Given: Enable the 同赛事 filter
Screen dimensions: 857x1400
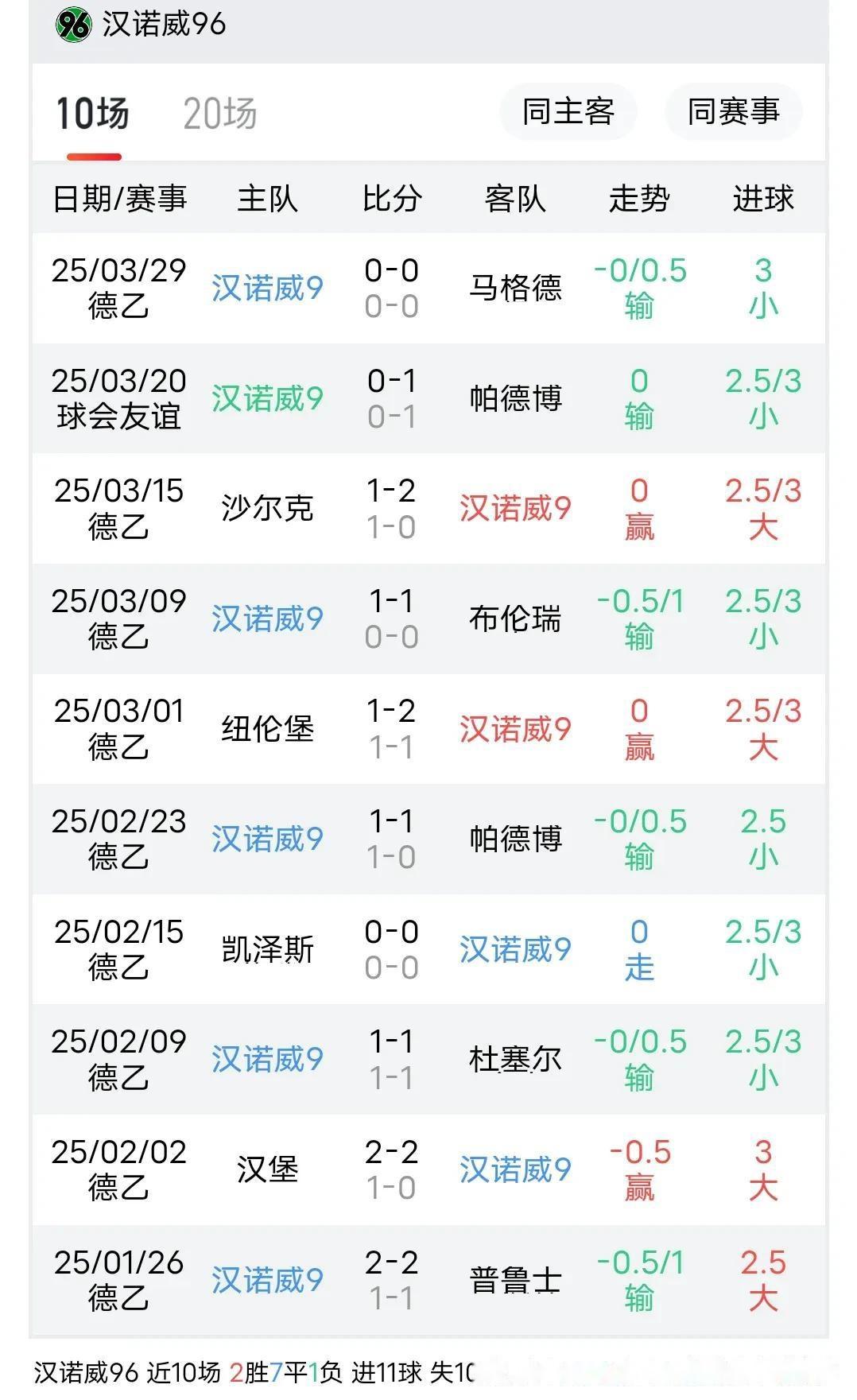Looking at the screenshot, I should pos(732,112).
